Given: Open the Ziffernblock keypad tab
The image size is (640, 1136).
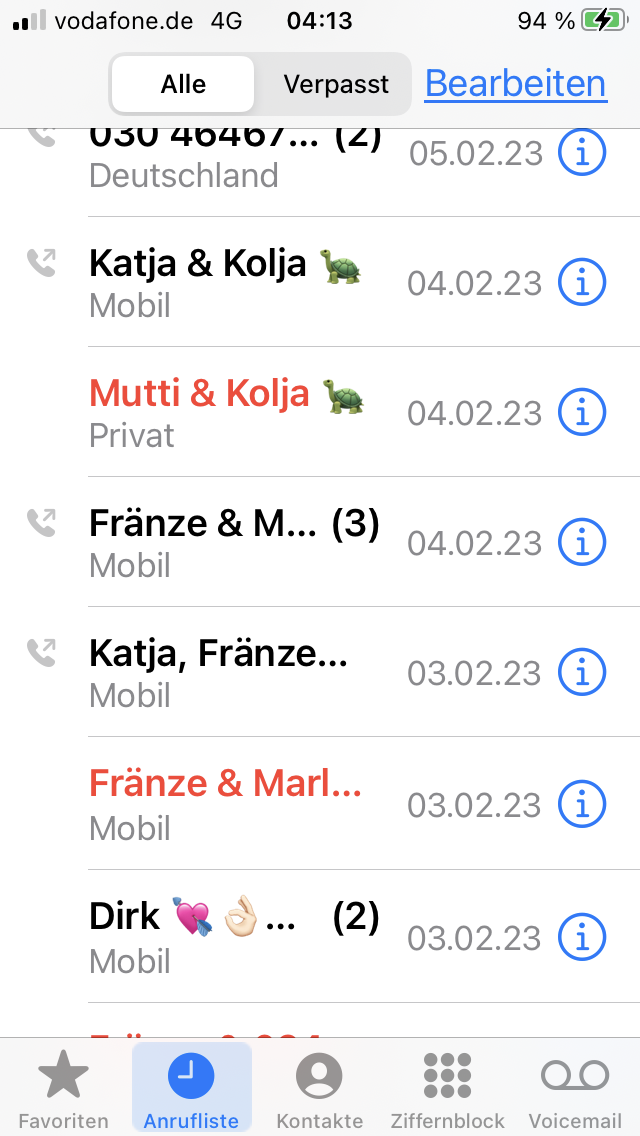Looking at the screenshot, I should point(447,1088).
